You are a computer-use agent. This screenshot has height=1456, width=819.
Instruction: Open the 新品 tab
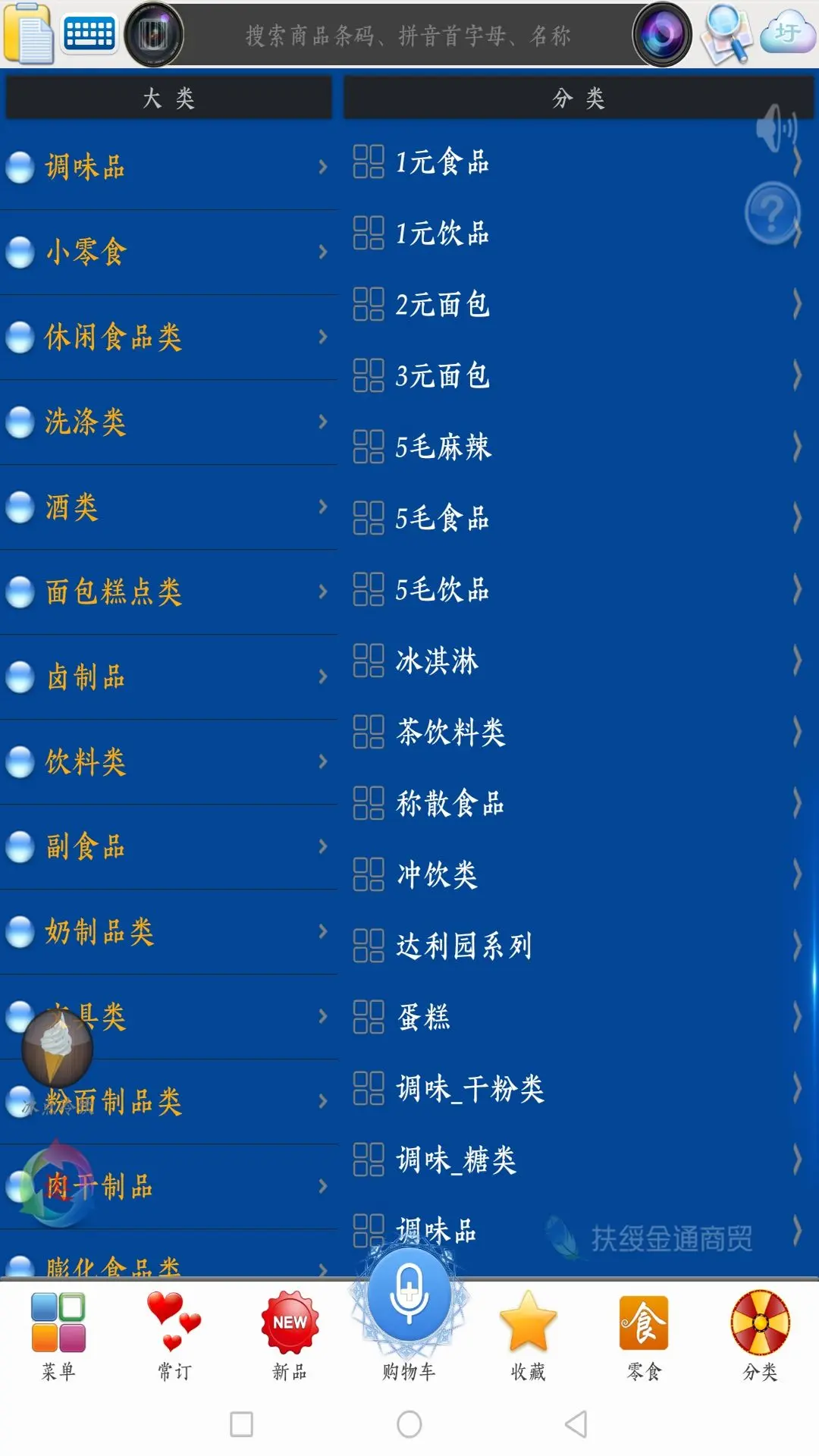click(x=290, y=1335)
